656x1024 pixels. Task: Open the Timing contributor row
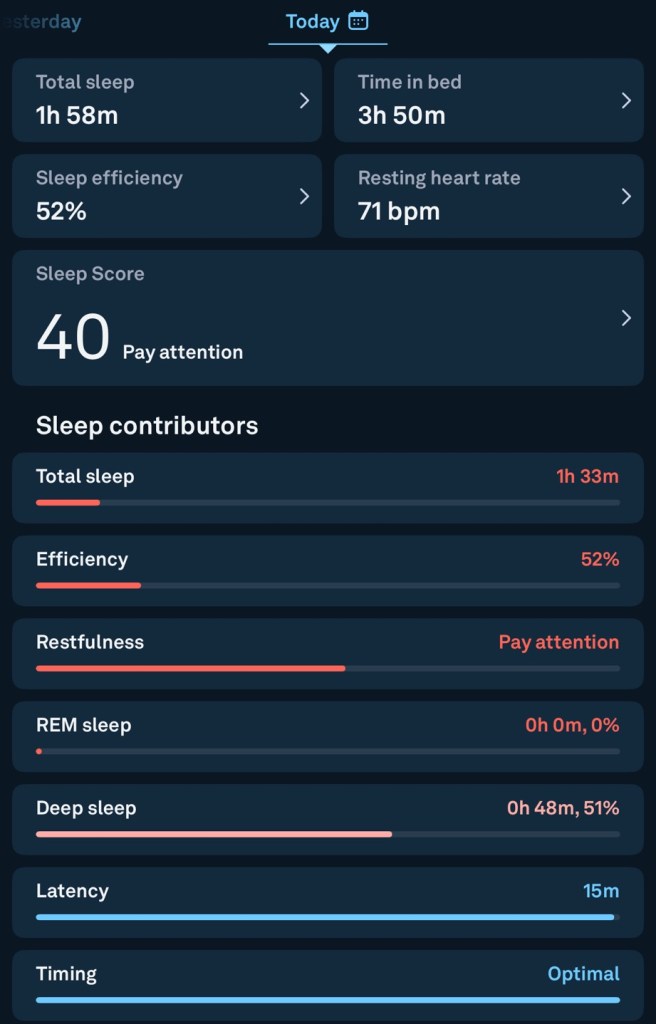tap(327, 984)
